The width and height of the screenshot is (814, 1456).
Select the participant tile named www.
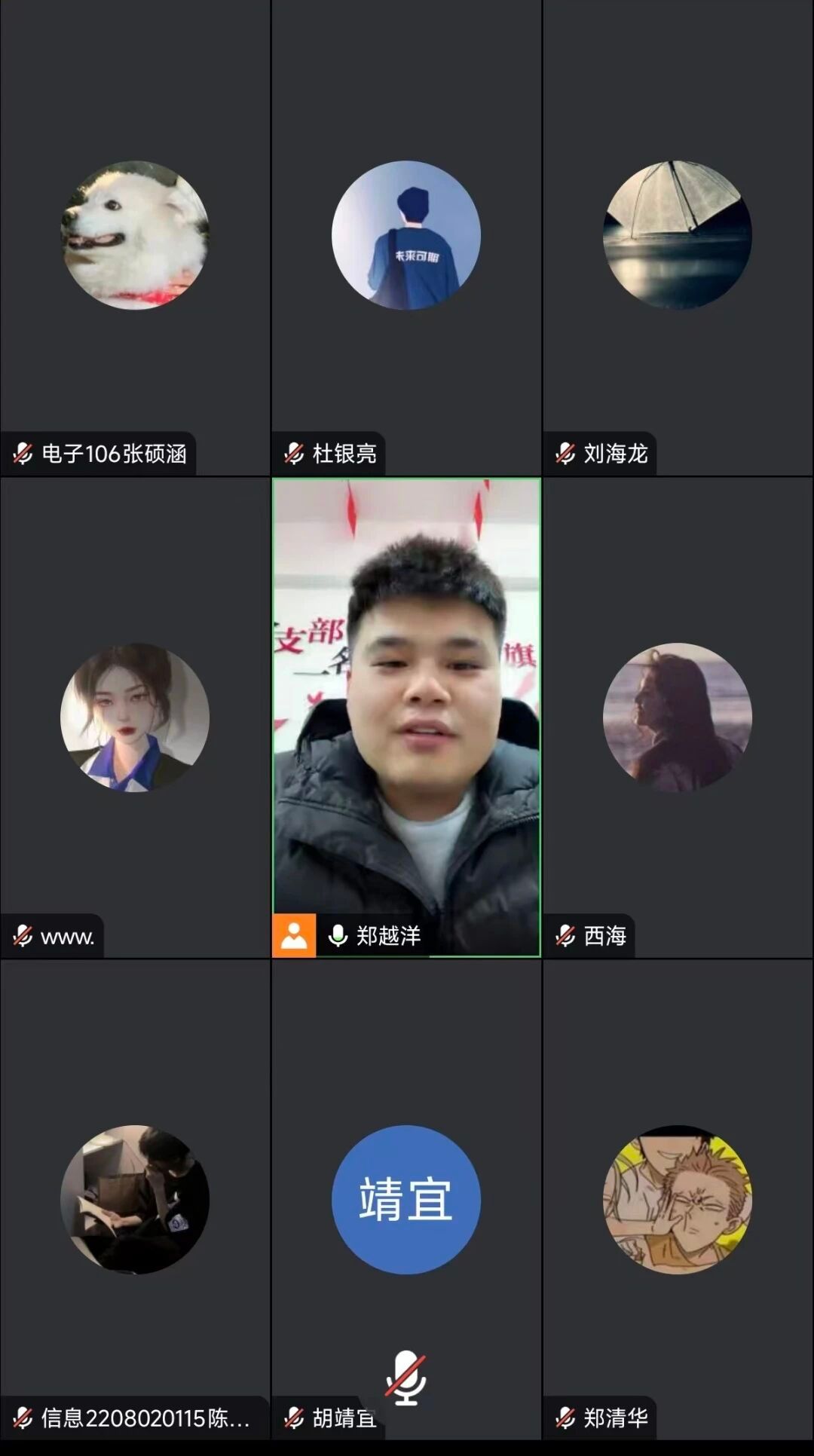[x=135, y=716]
